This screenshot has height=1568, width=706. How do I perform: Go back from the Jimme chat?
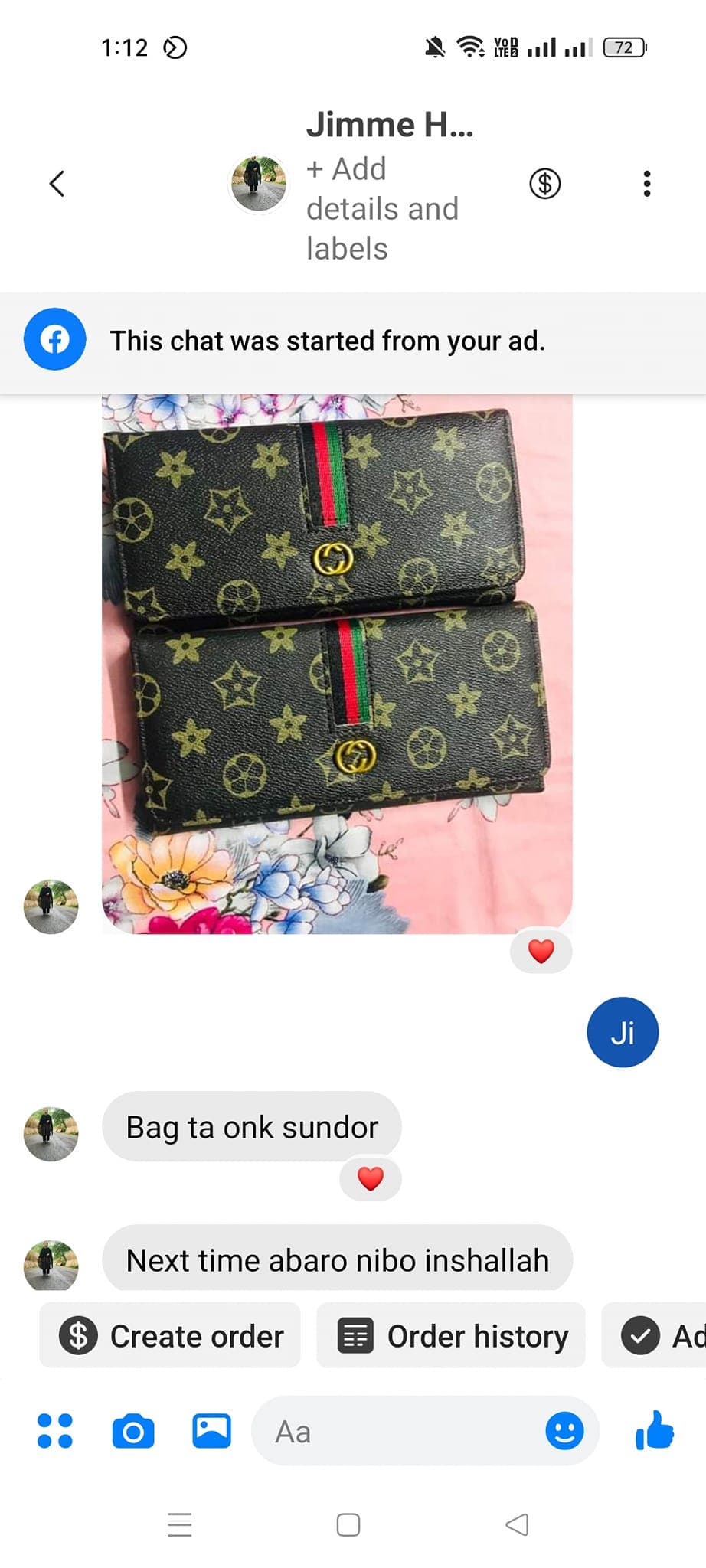(57, 184)
